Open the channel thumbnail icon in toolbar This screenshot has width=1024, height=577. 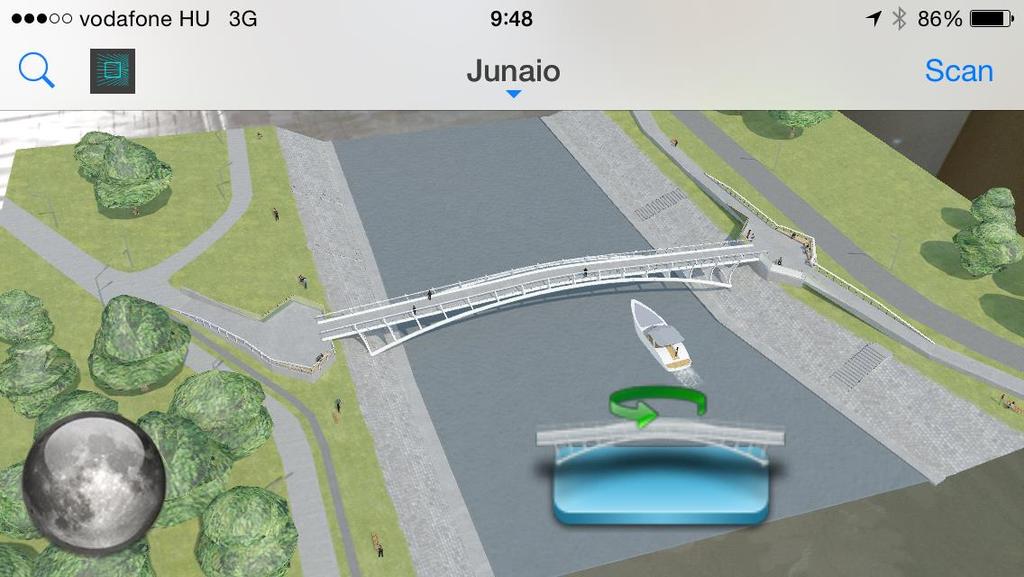click(113, 71)
